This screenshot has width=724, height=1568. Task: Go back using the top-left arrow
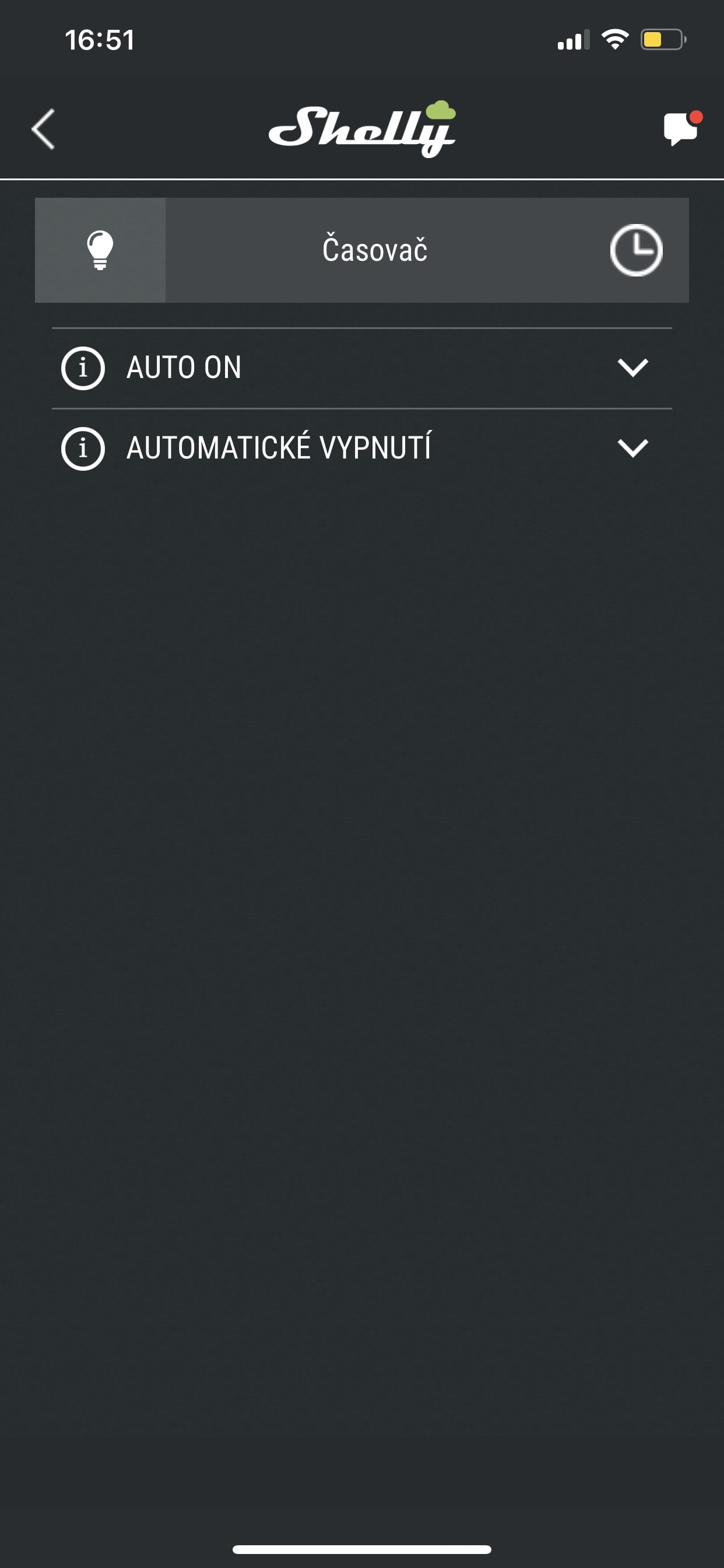(43, 128)
